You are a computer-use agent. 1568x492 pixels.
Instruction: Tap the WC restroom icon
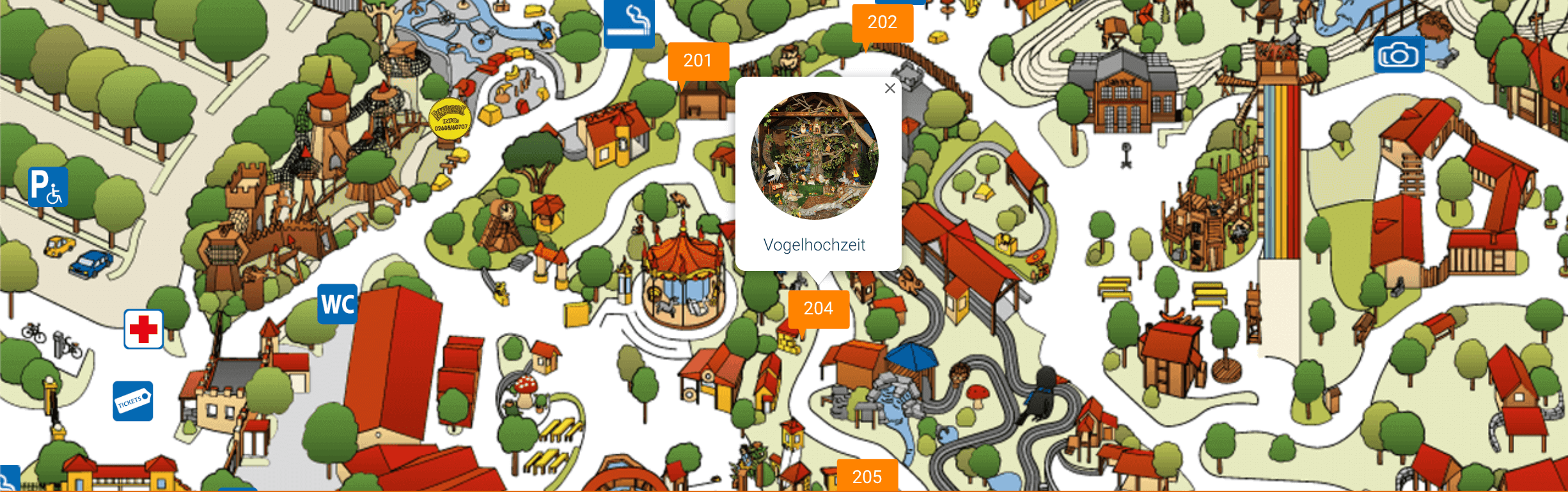point(338,304)
